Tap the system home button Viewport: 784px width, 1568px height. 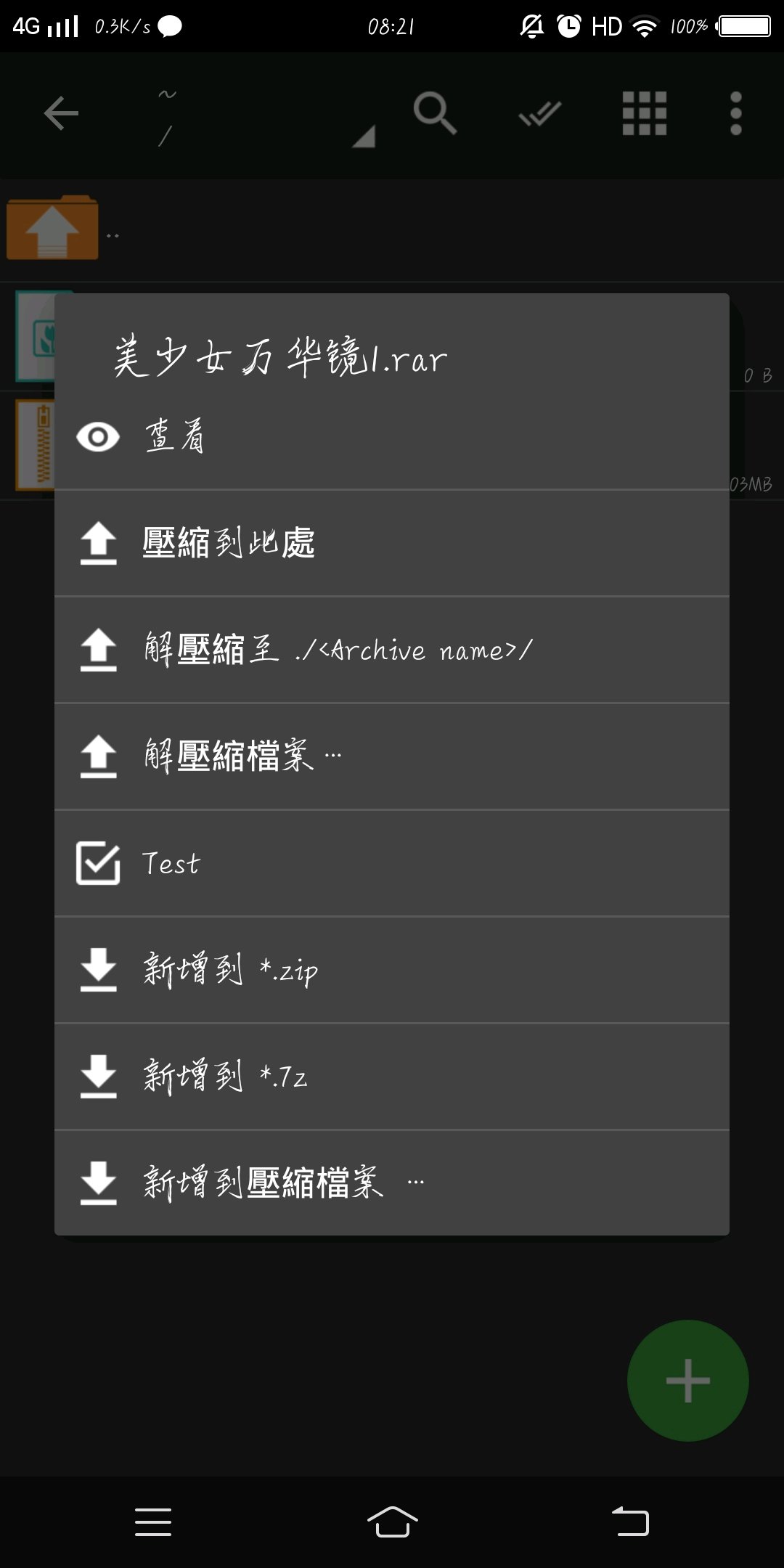pos(392,1522)
